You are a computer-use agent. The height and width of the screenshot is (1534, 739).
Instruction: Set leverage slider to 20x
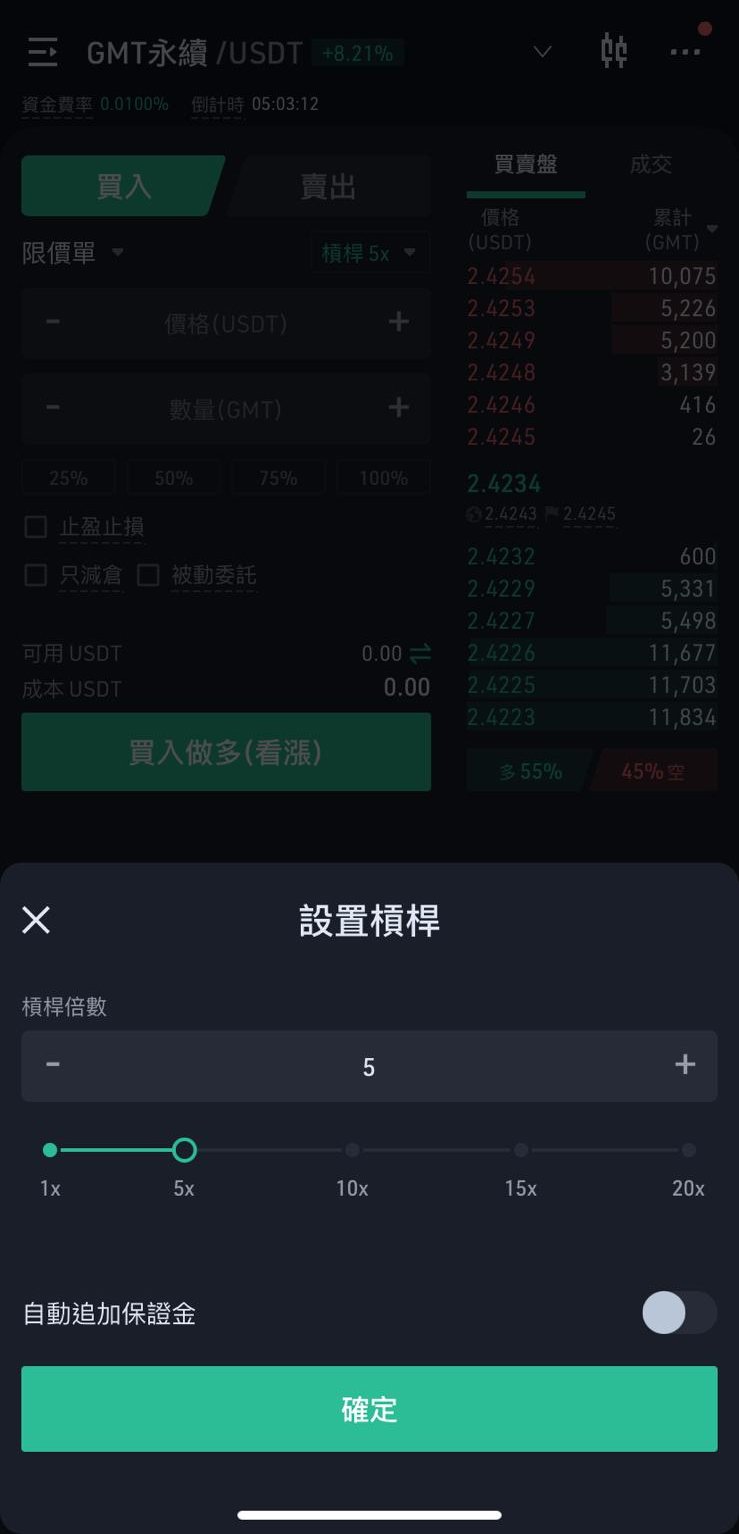689,1150
